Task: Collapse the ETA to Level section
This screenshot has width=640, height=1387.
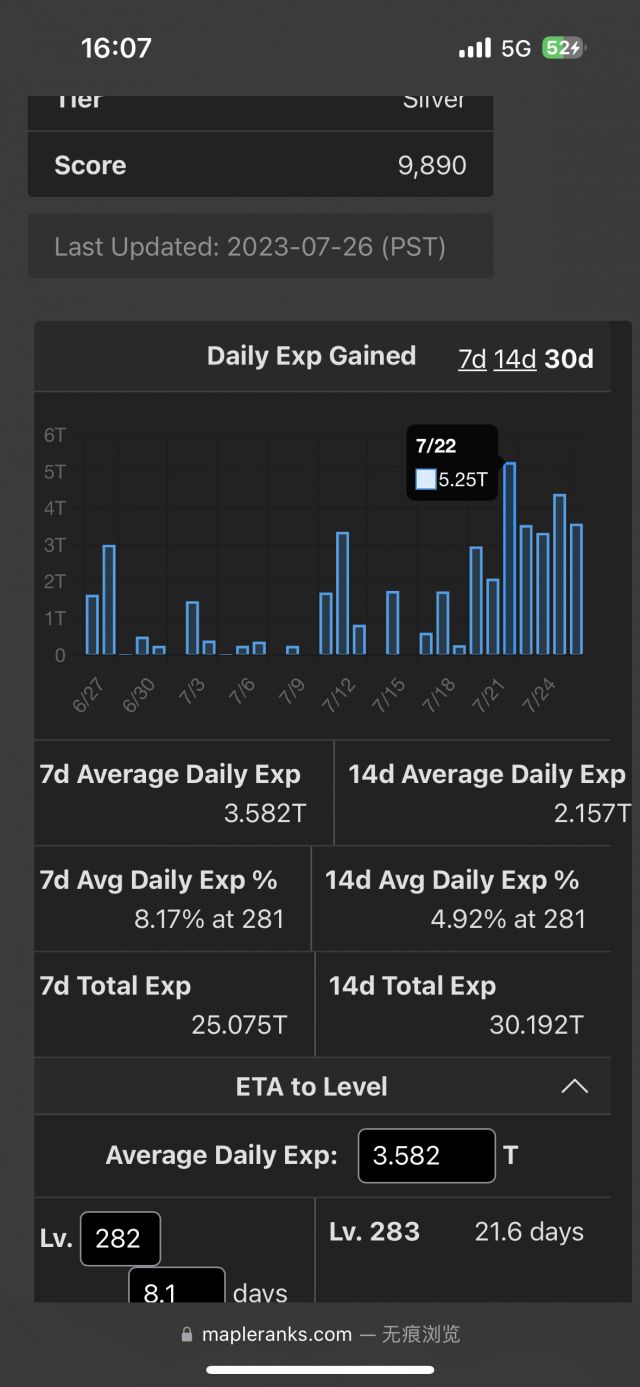Action: tap(574, 1087)
